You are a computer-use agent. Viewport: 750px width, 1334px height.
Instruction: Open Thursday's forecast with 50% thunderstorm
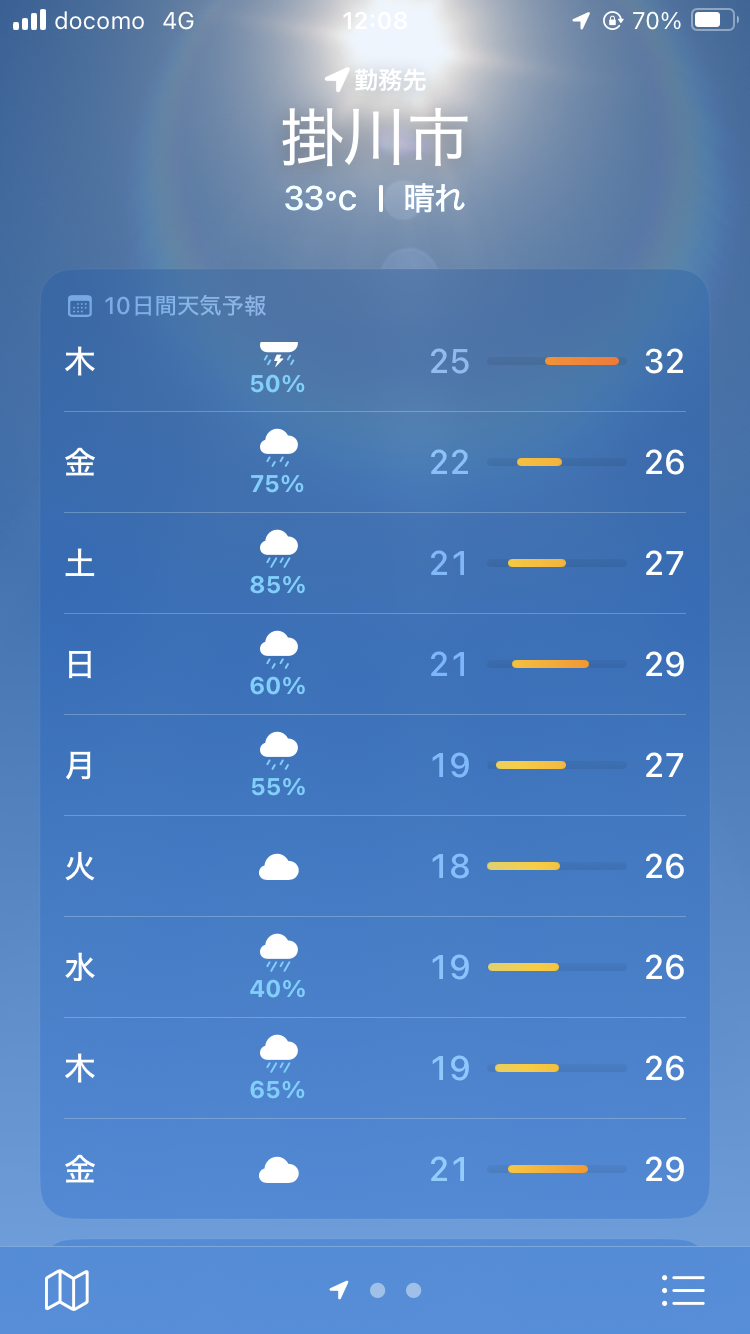375,362
